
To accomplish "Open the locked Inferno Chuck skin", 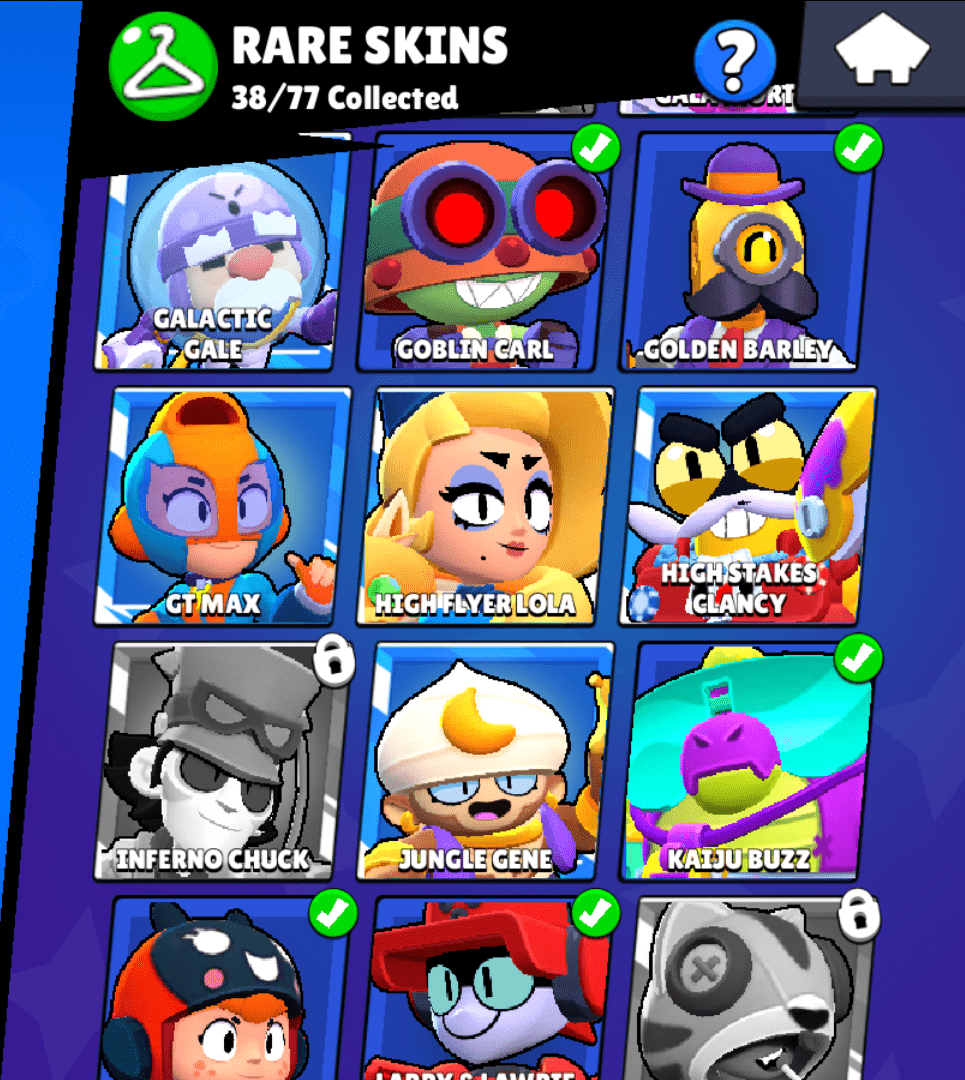I will [226, 762].
